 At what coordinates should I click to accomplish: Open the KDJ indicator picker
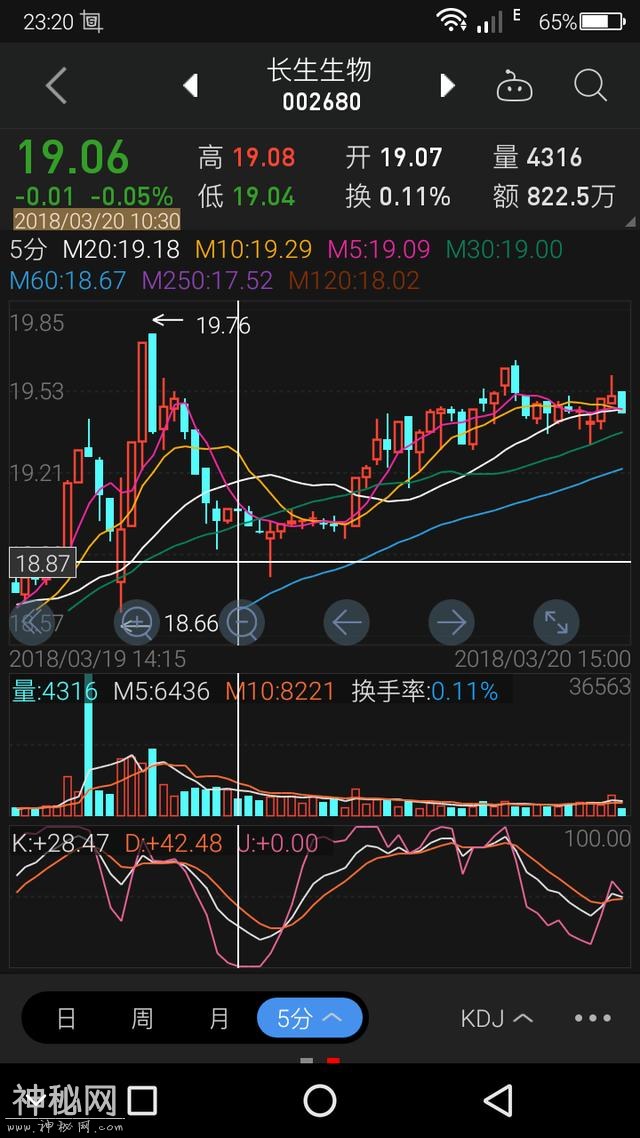497,1018
